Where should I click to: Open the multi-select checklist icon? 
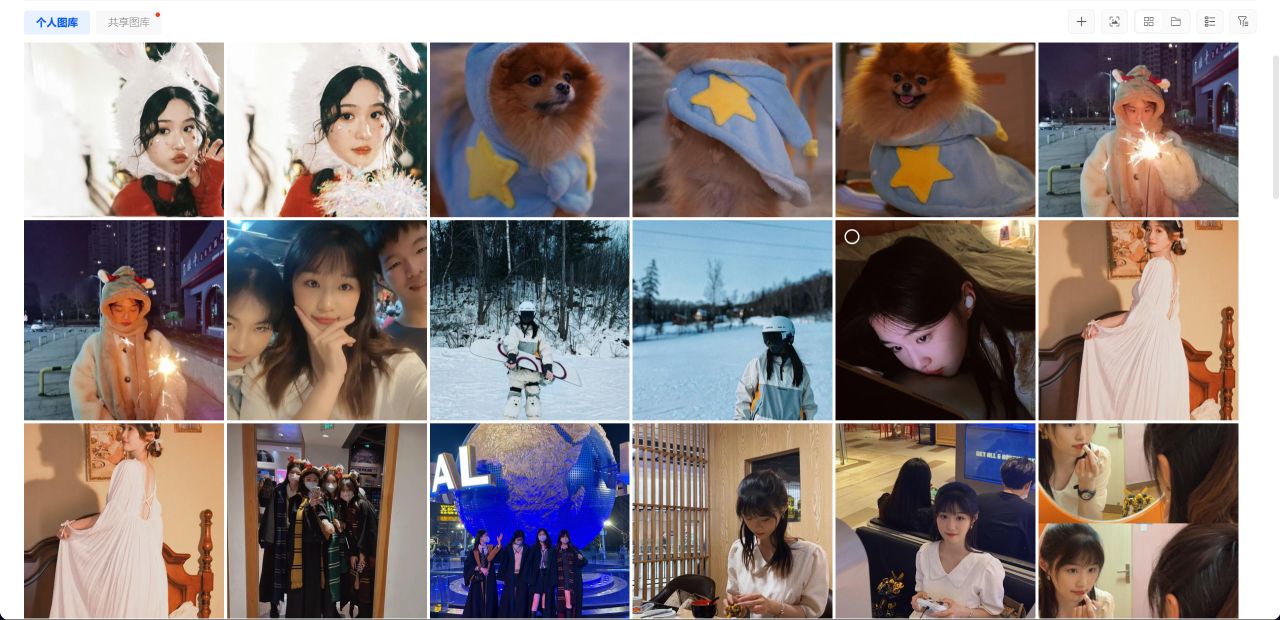[x=1210, y=22]
